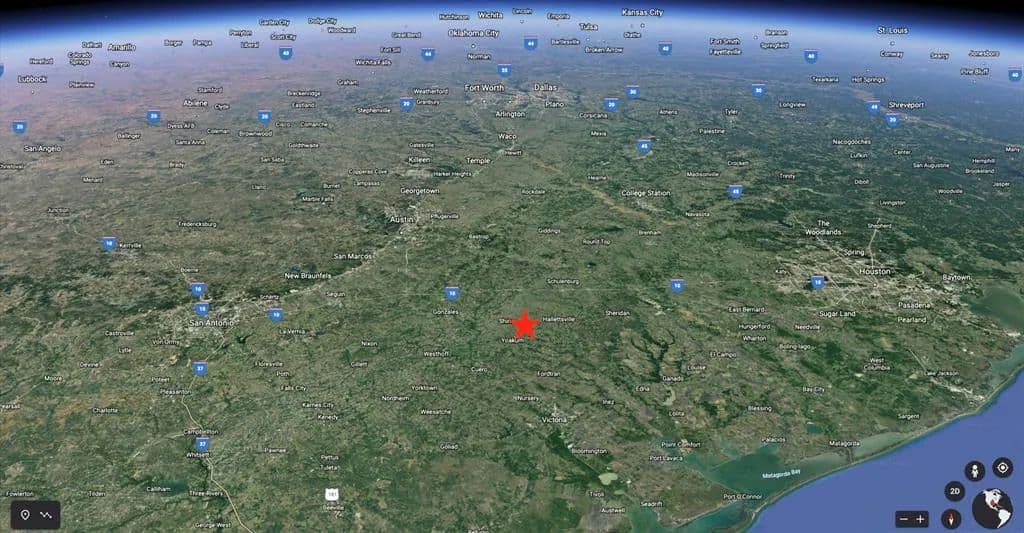
Task: Switch the map to 2D view
Action: click(x=955, y=492)
